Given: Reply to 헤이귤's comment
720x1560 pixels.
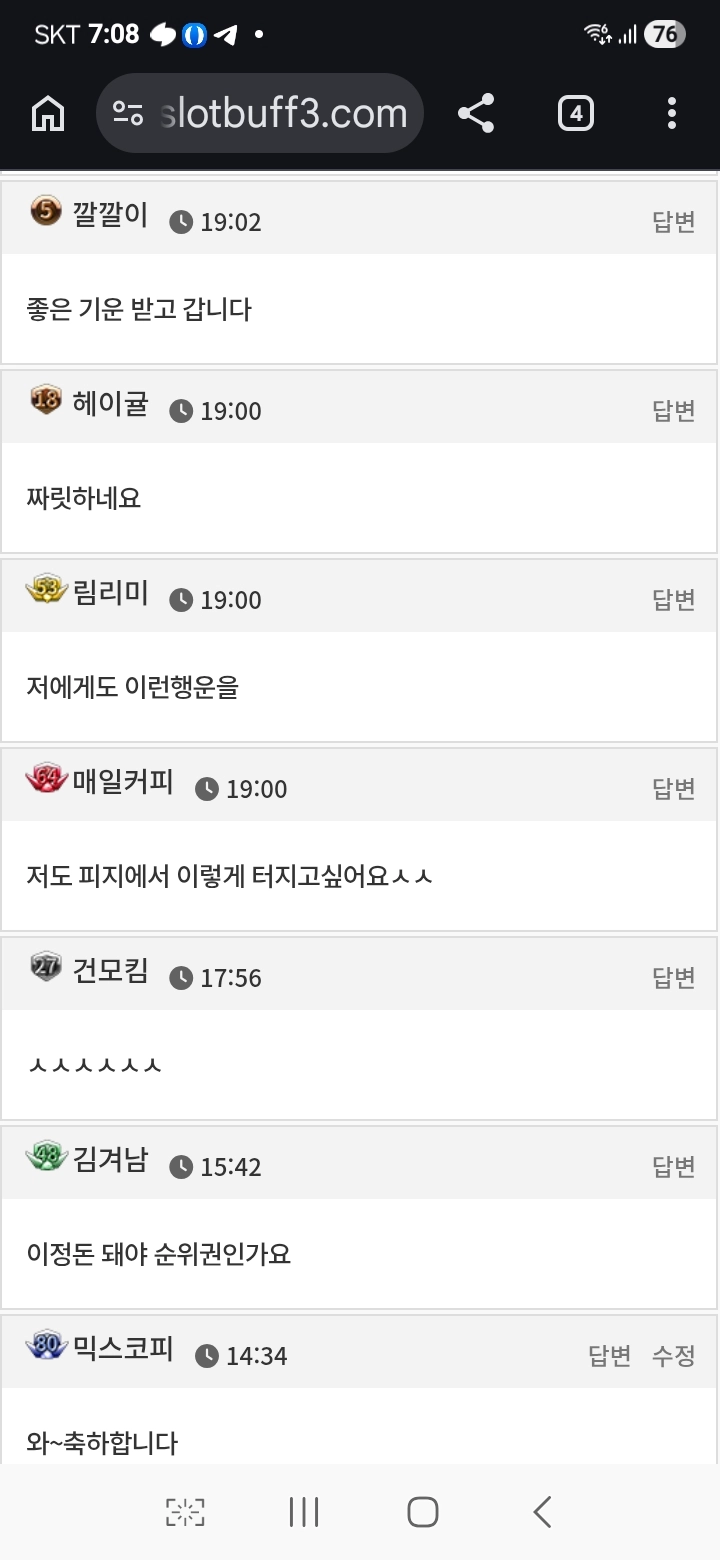Looking at the screenshot, I should 673,411.
